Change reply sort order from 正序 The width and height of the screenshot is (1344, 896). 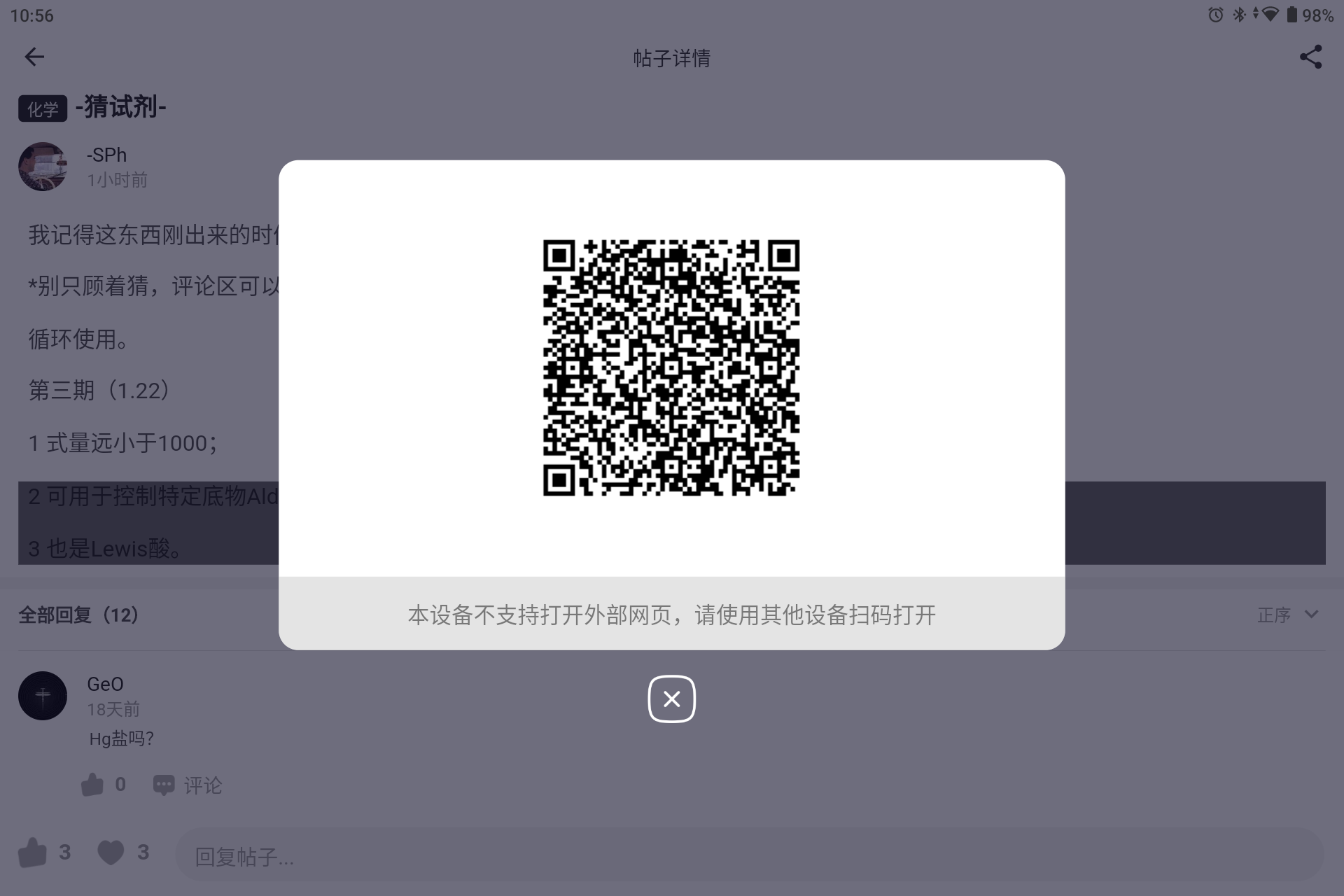1287,615
